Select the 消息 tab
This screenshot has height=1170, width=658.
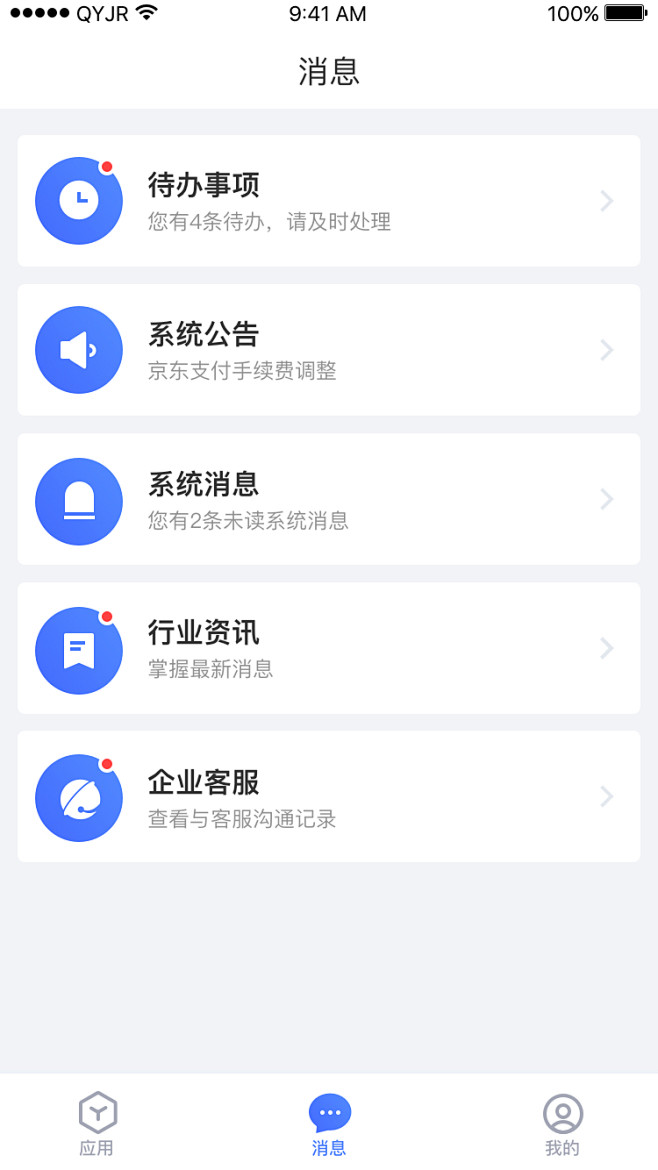pyautogui.click(x=329, y=1124)
